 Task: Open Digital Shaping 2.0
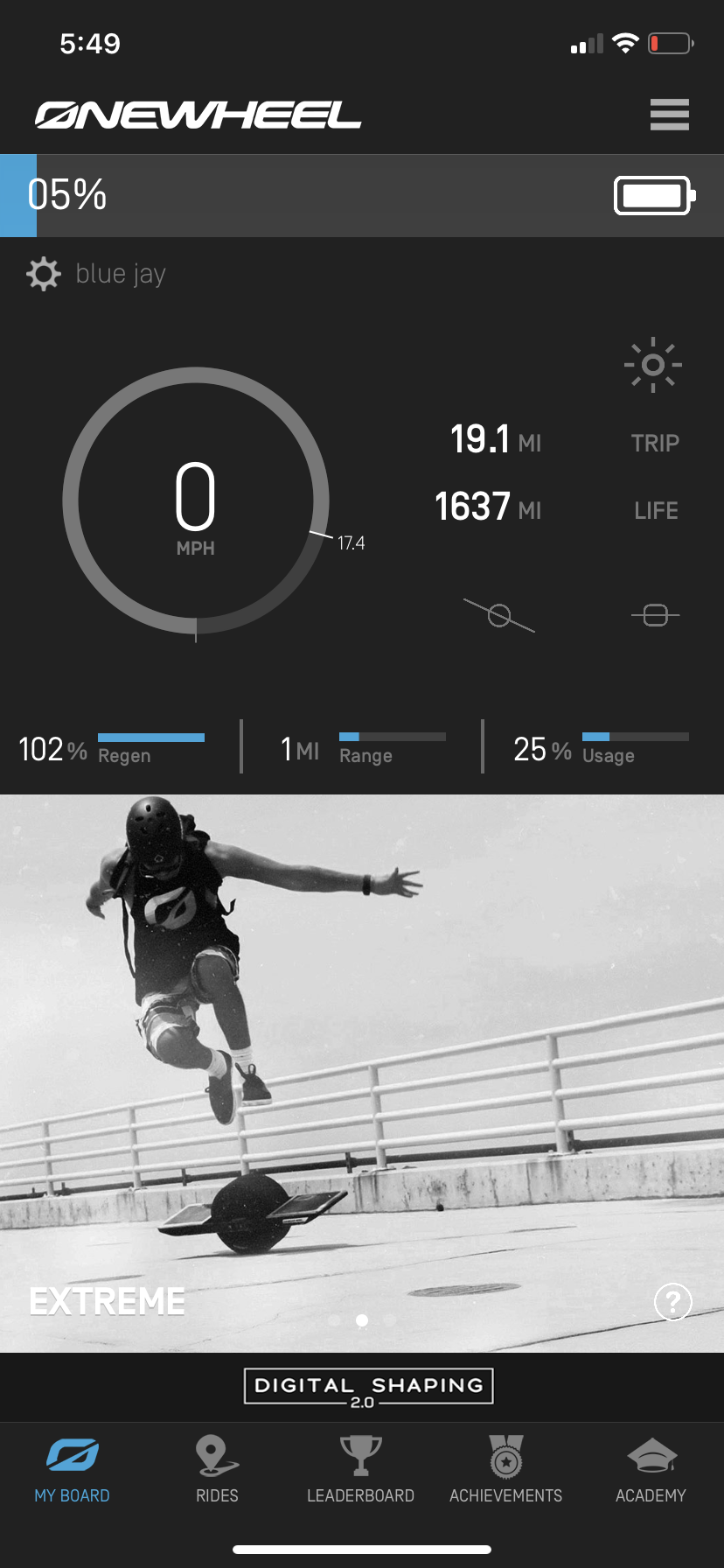point(368,1387)
